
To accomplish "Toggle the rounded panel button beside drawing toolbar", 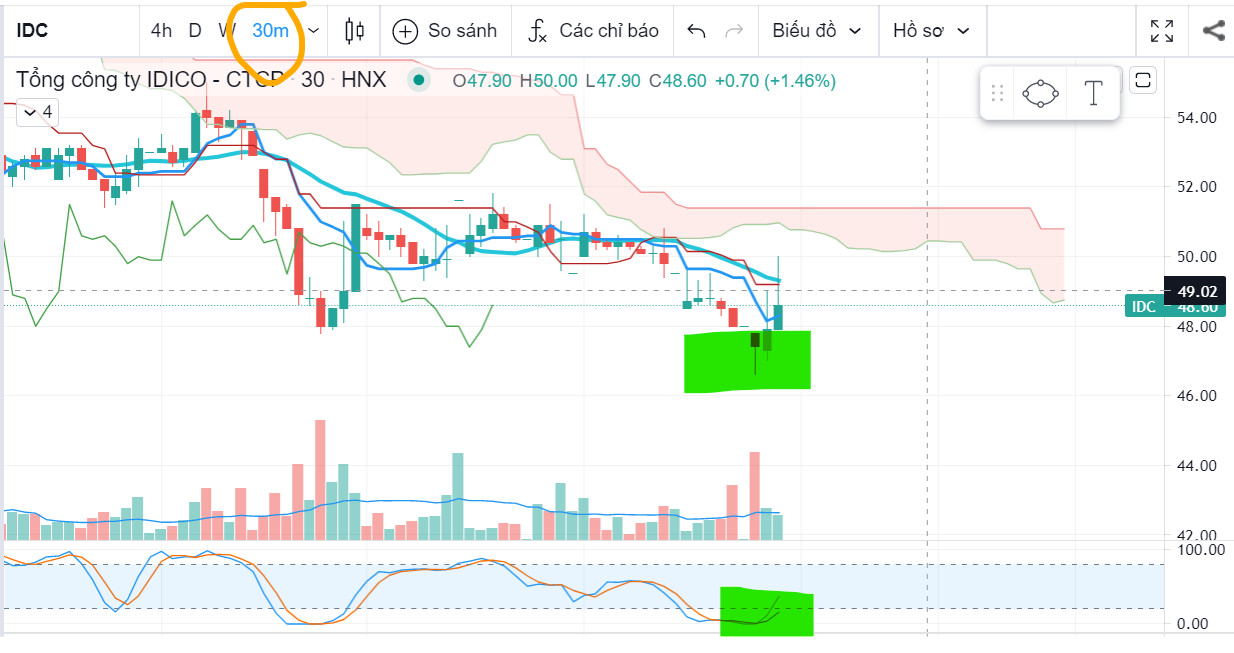I will pos(1143,80).
